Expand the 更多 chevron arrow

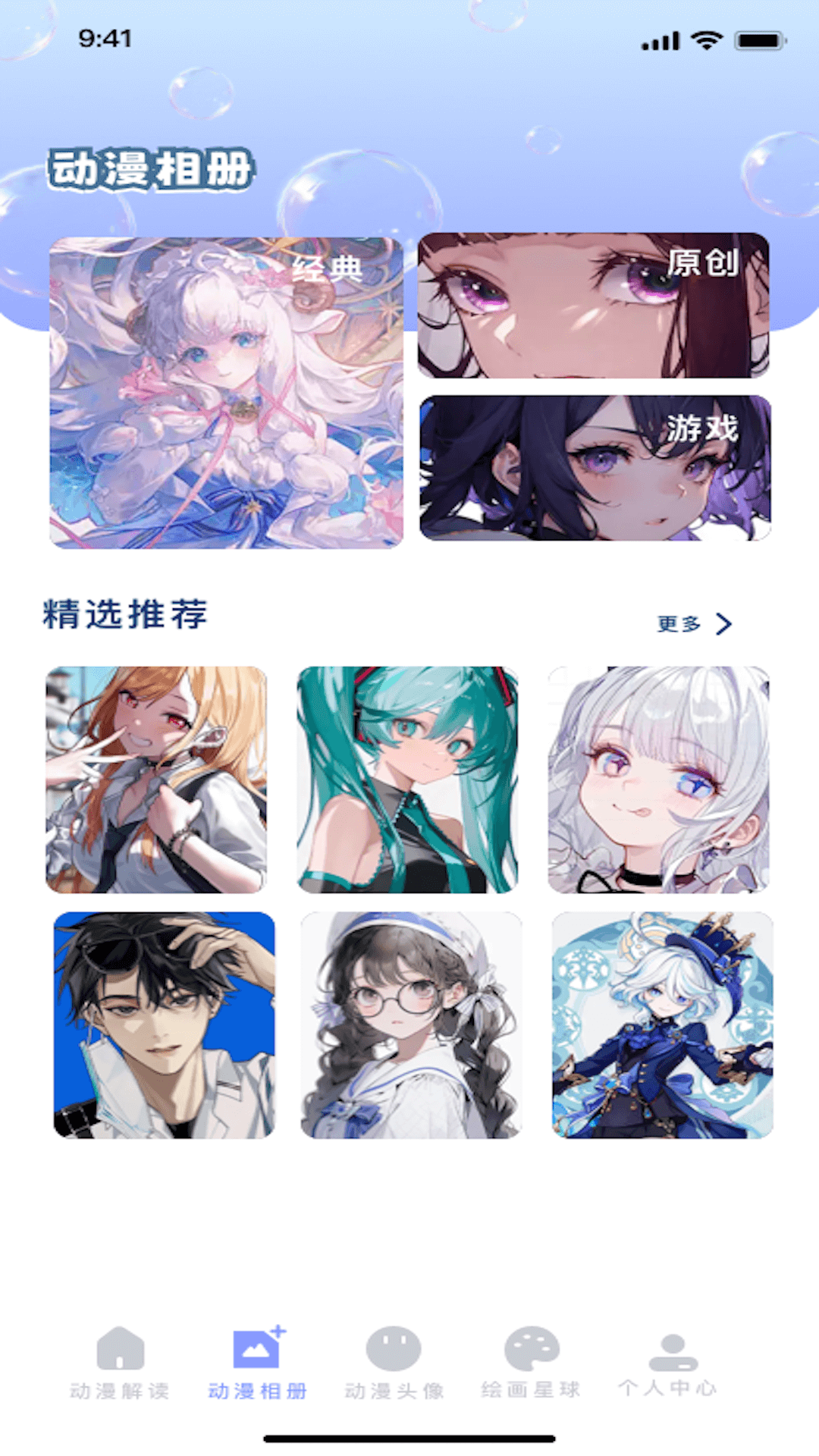click(x=726, y=623)
